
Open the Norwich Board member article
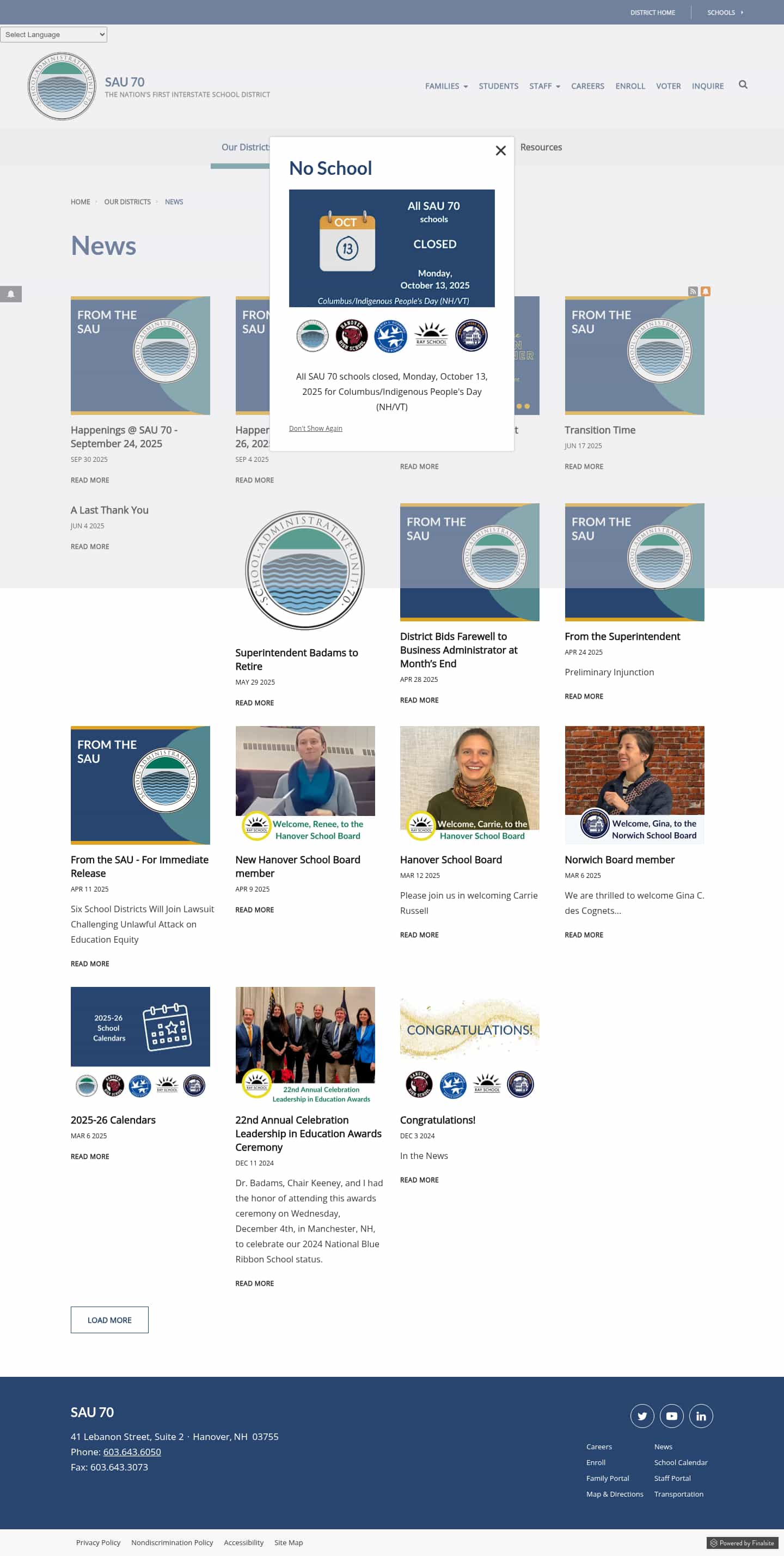coord(619,859)
